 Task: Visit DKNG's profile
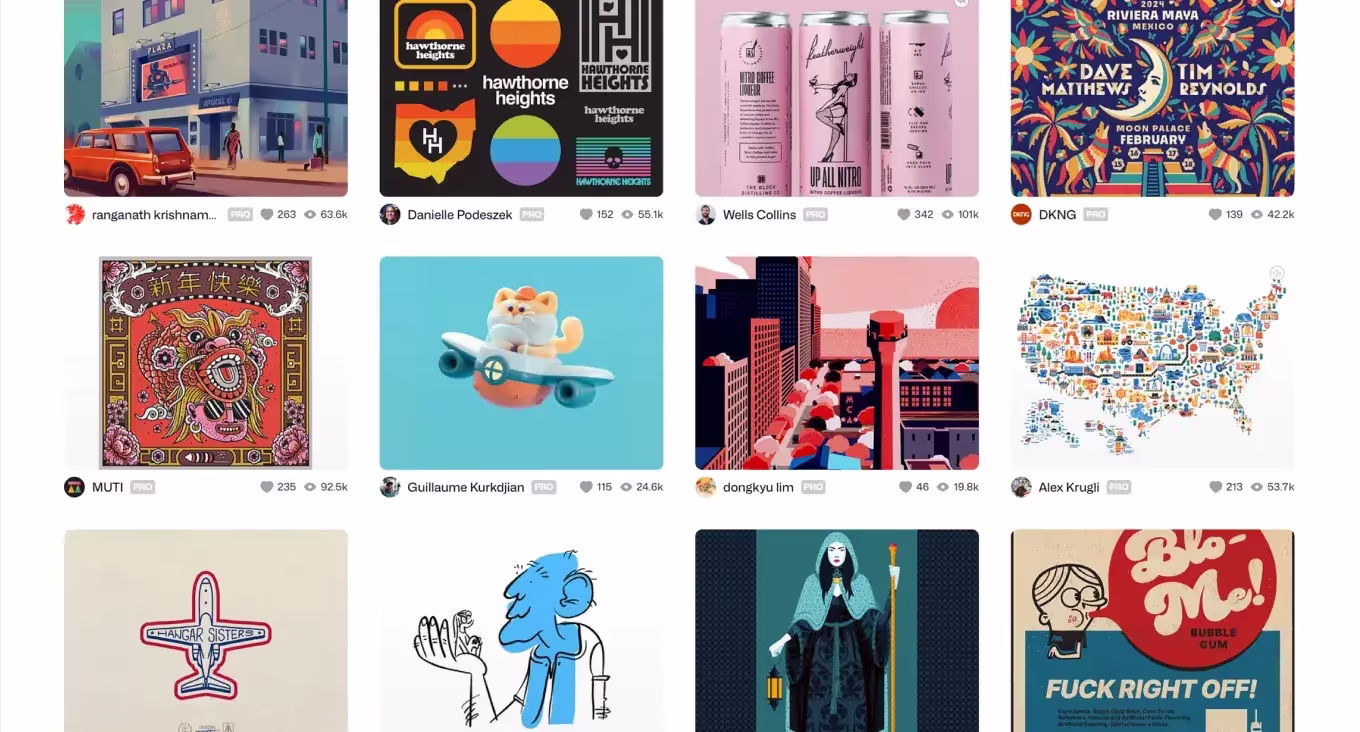tap(1057, 215)
